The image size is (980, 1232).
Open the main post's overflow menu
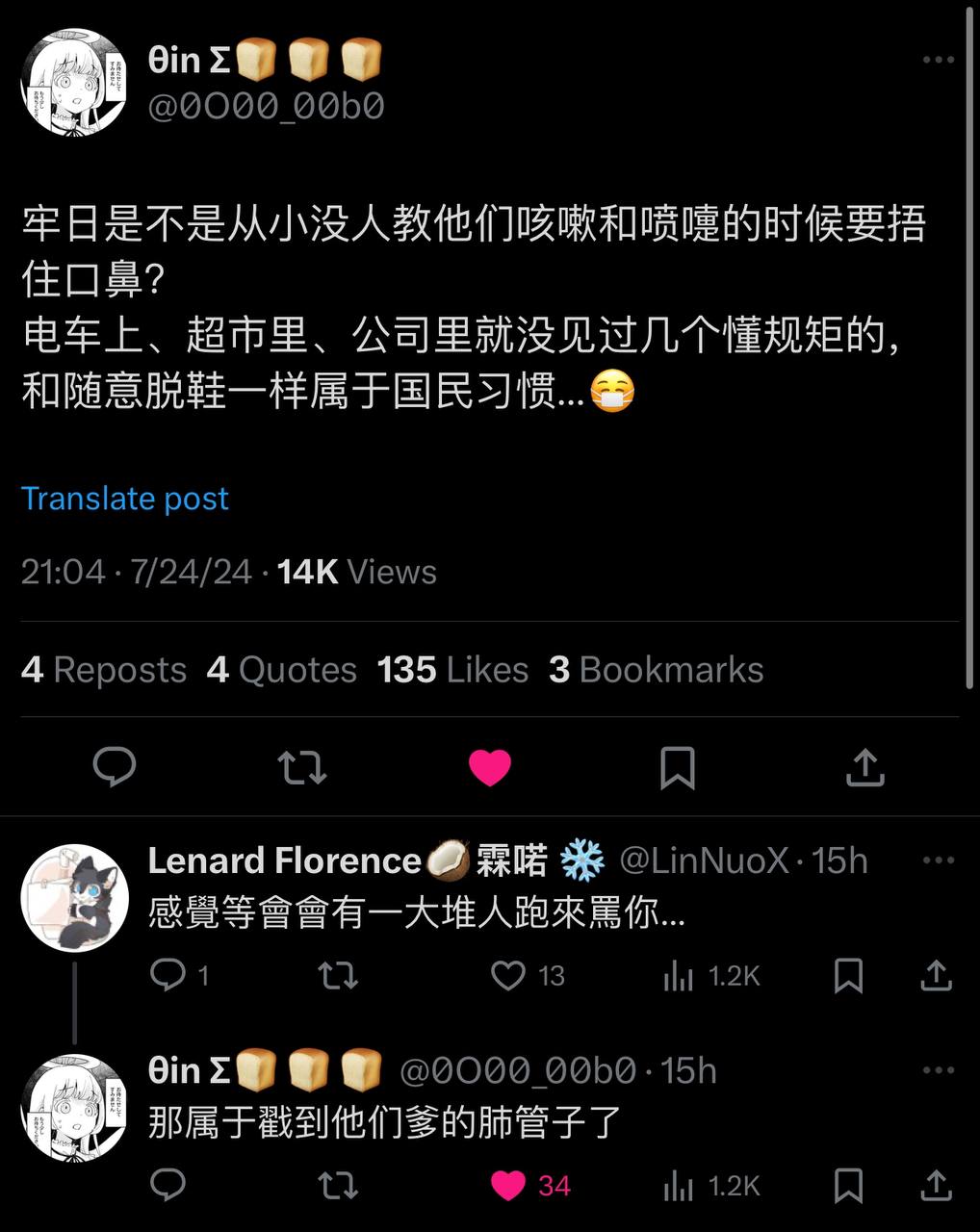(x=938, y=60)
